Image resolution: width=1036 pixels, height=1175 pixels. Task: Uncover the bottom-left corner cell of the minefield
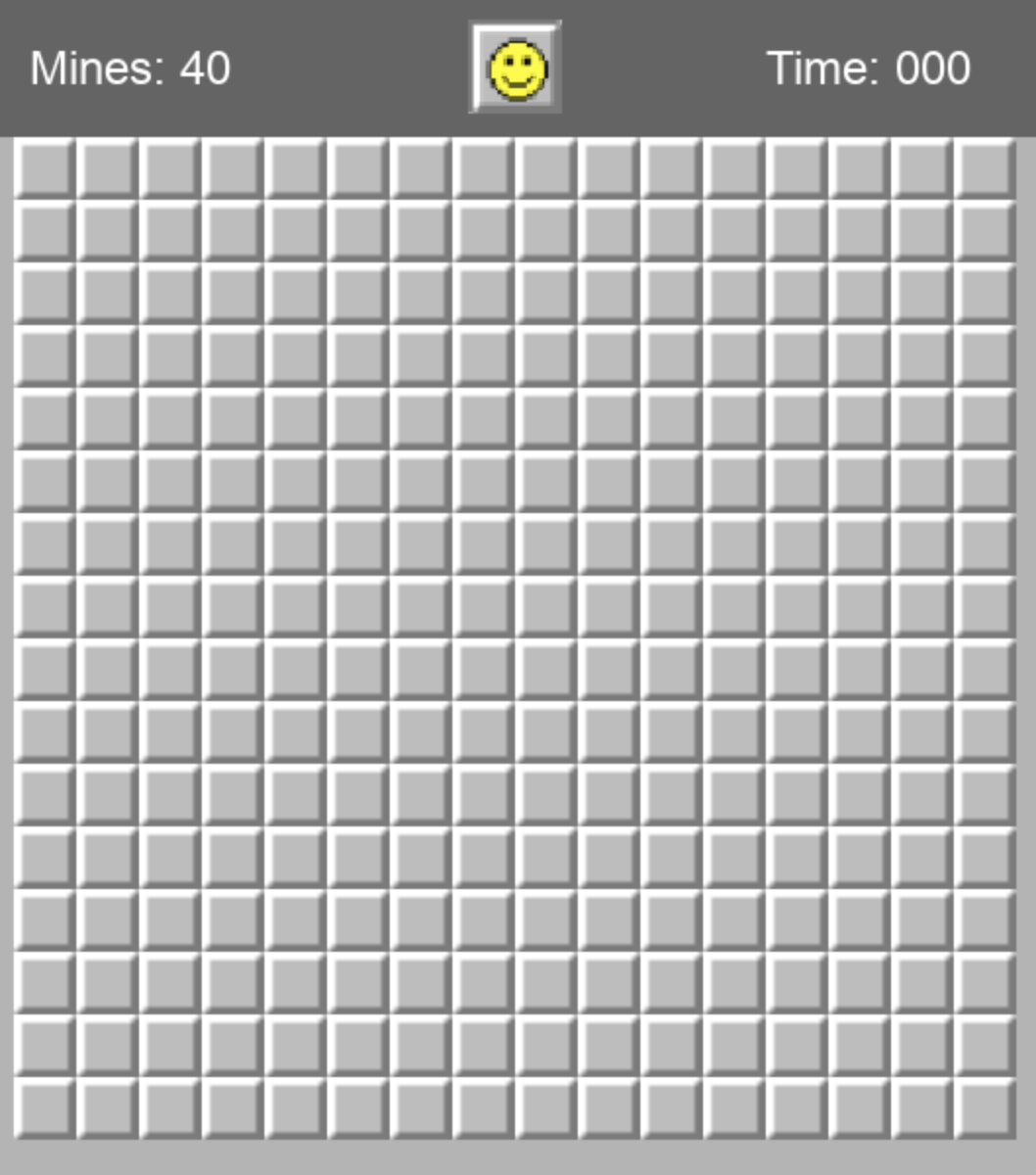point(44,1107)
